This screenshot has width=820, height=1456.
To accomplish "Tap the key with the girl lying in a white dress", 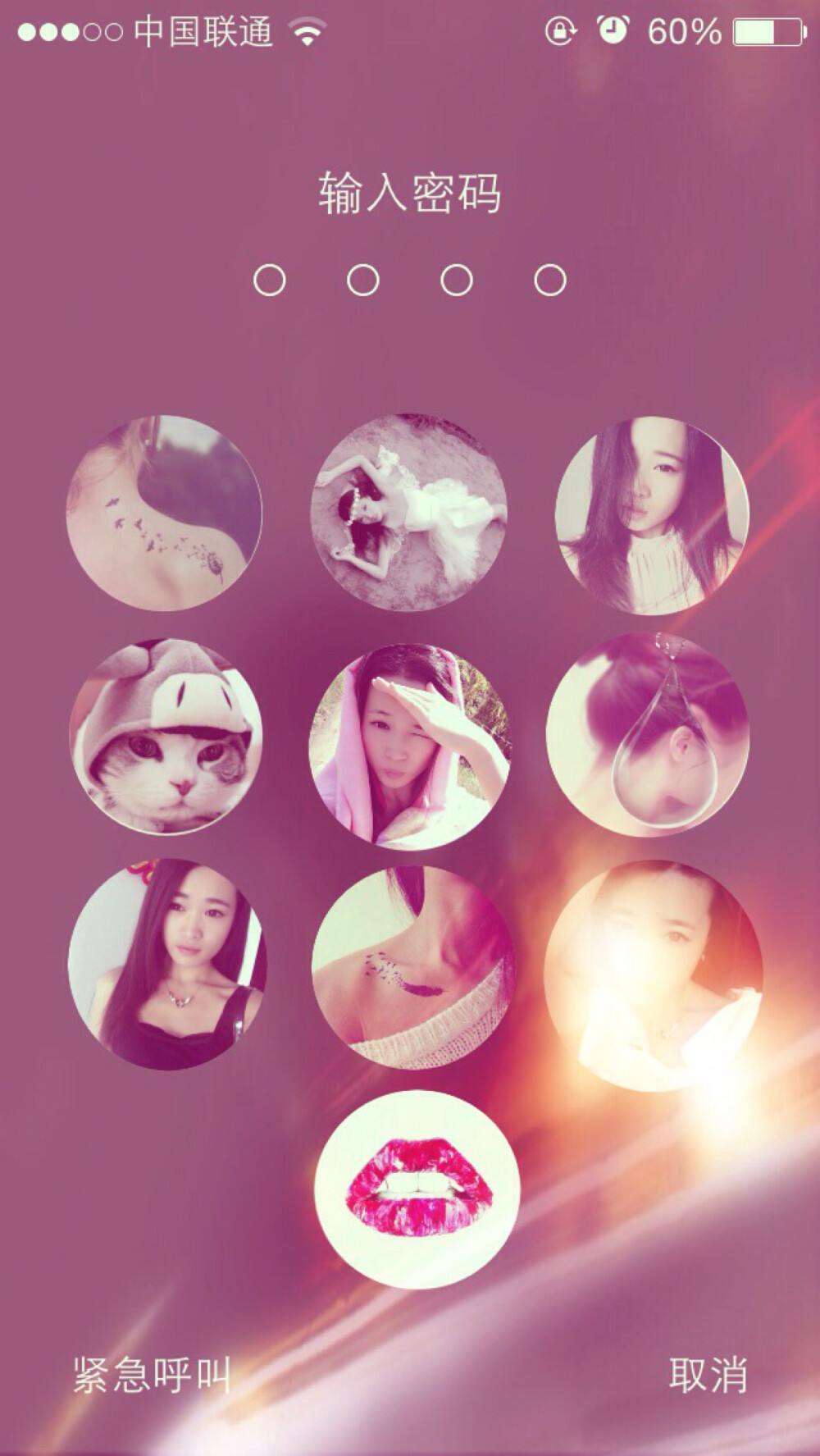I will [408, 513].
